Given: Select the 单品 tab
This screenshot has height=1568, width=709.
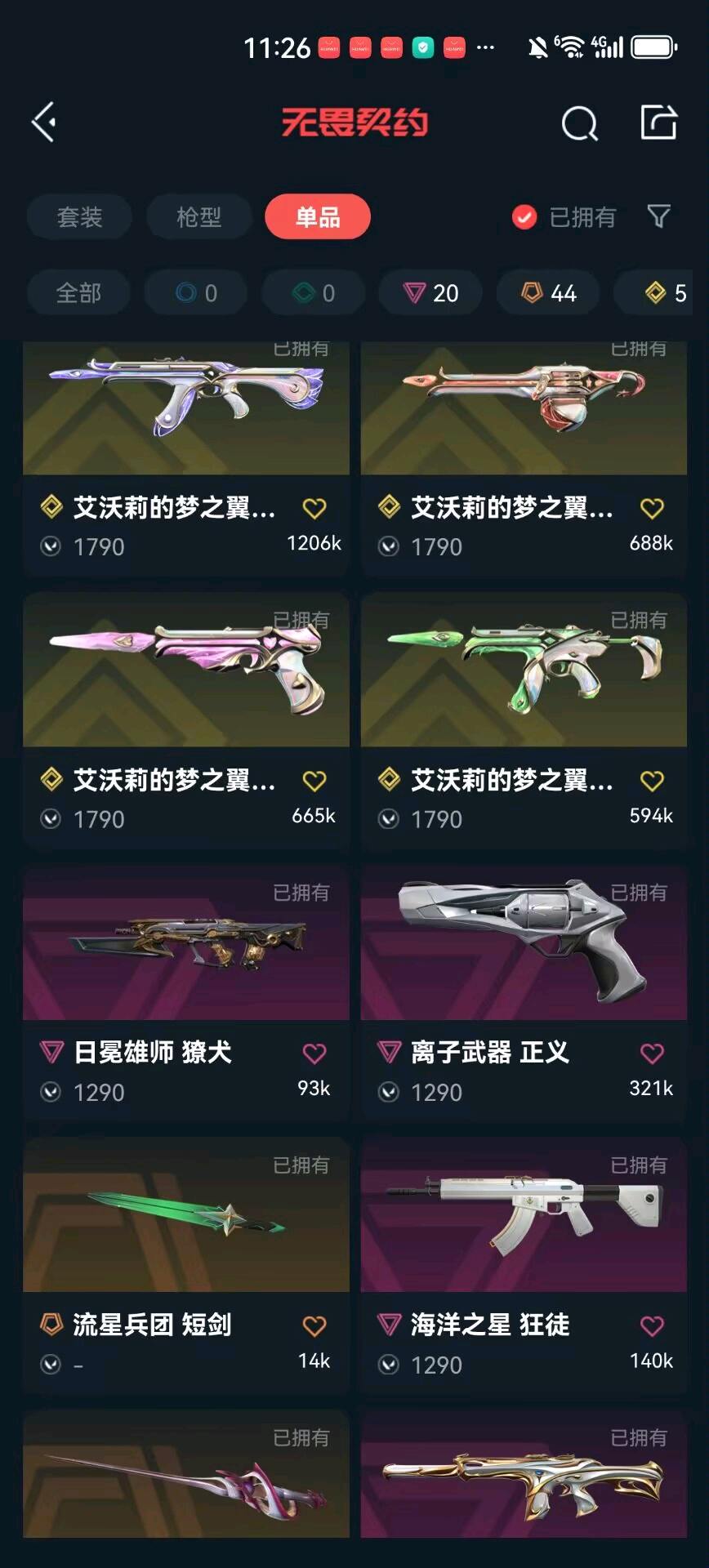Looking at the screenshot, I should (318, 216).
